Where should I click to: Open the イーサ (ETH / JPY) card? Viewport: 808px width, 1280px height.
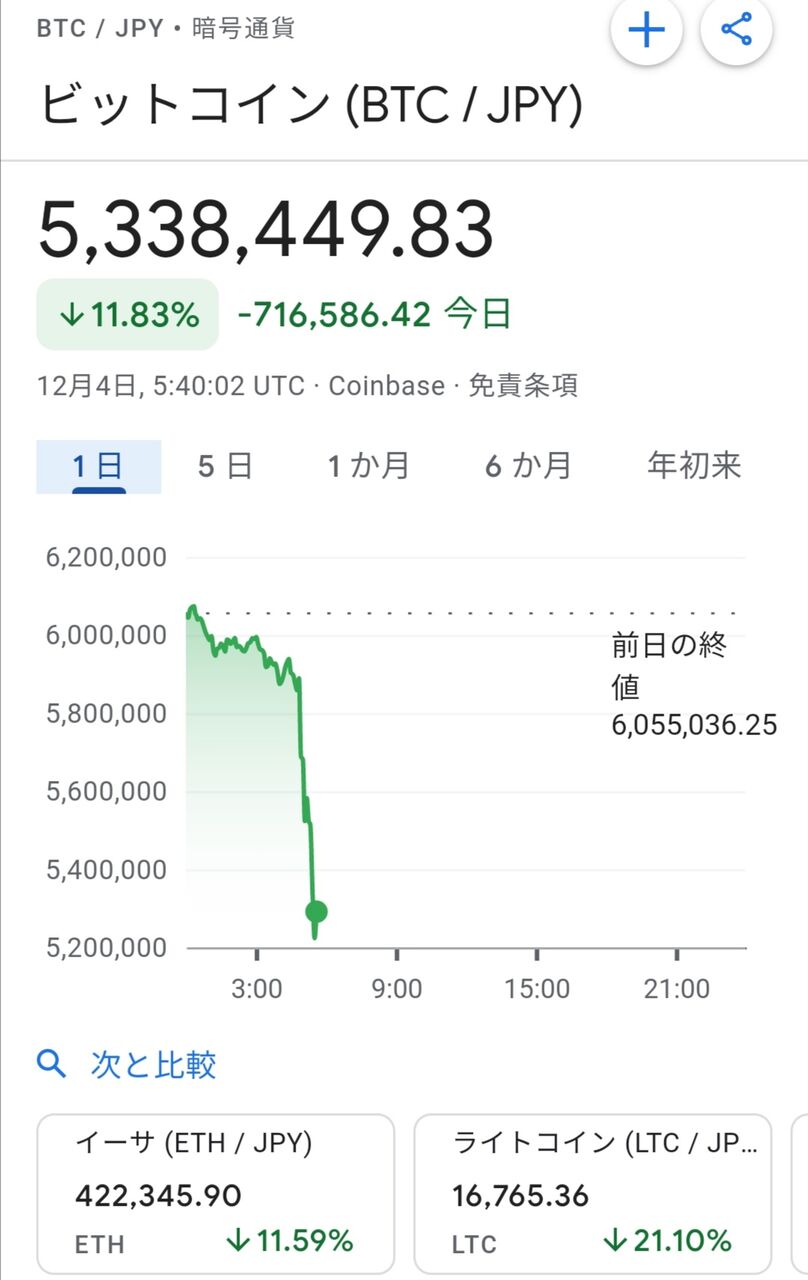(x=216, y=1194)
